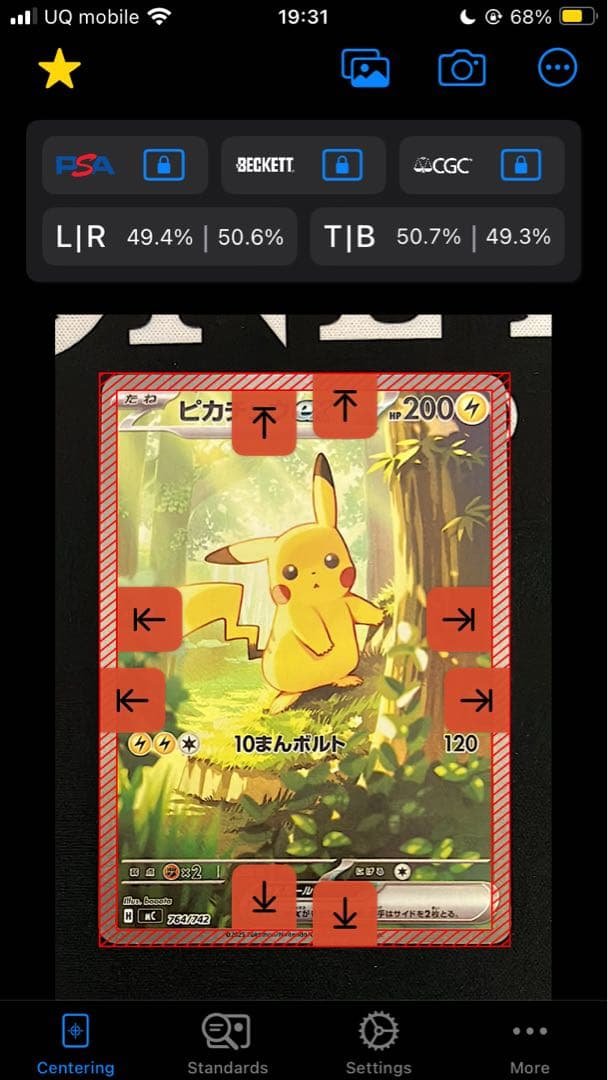Unlock the CGC grading standard
Image resolution: width=608 pixels, height=1080 pixels.
pos(520,165)
